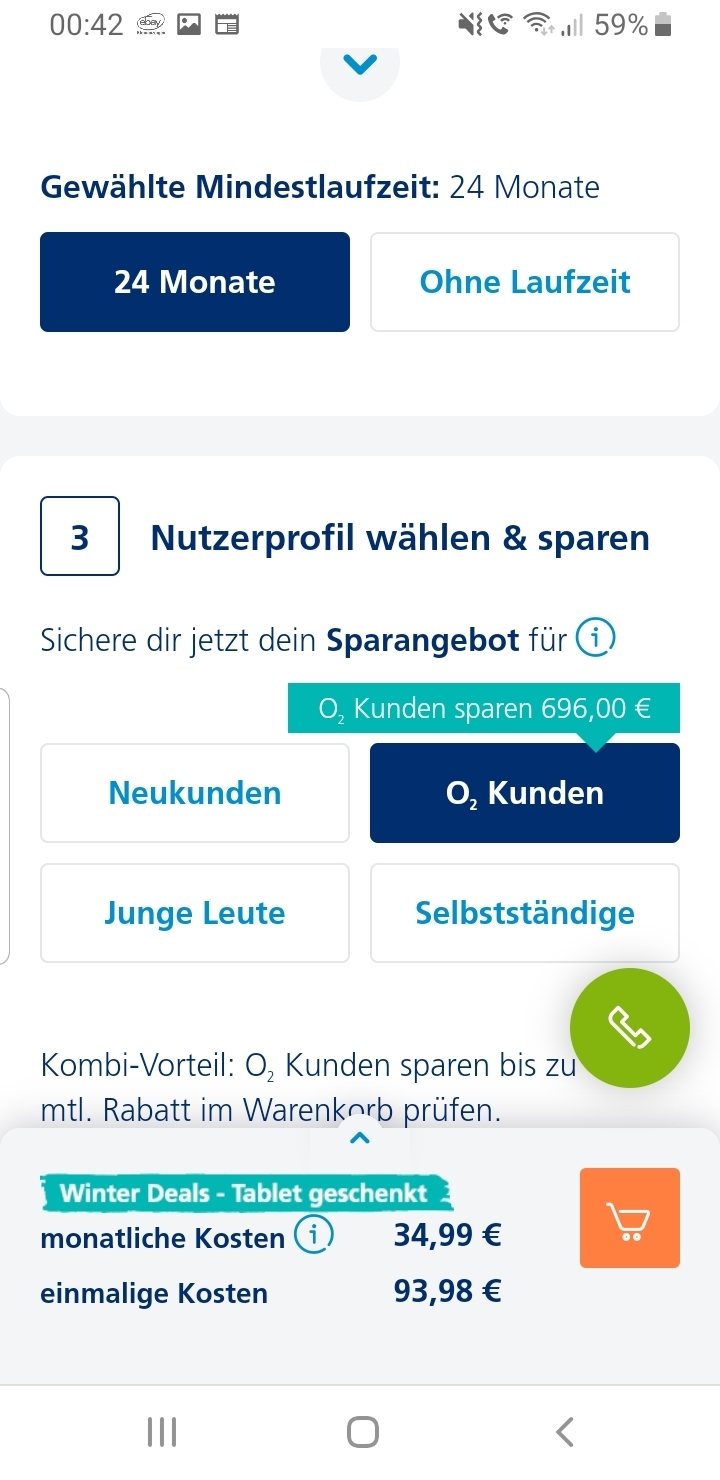Open info icon next to Sparangebot
This screenshot has height=1480, width=720.
pos(596,638)
